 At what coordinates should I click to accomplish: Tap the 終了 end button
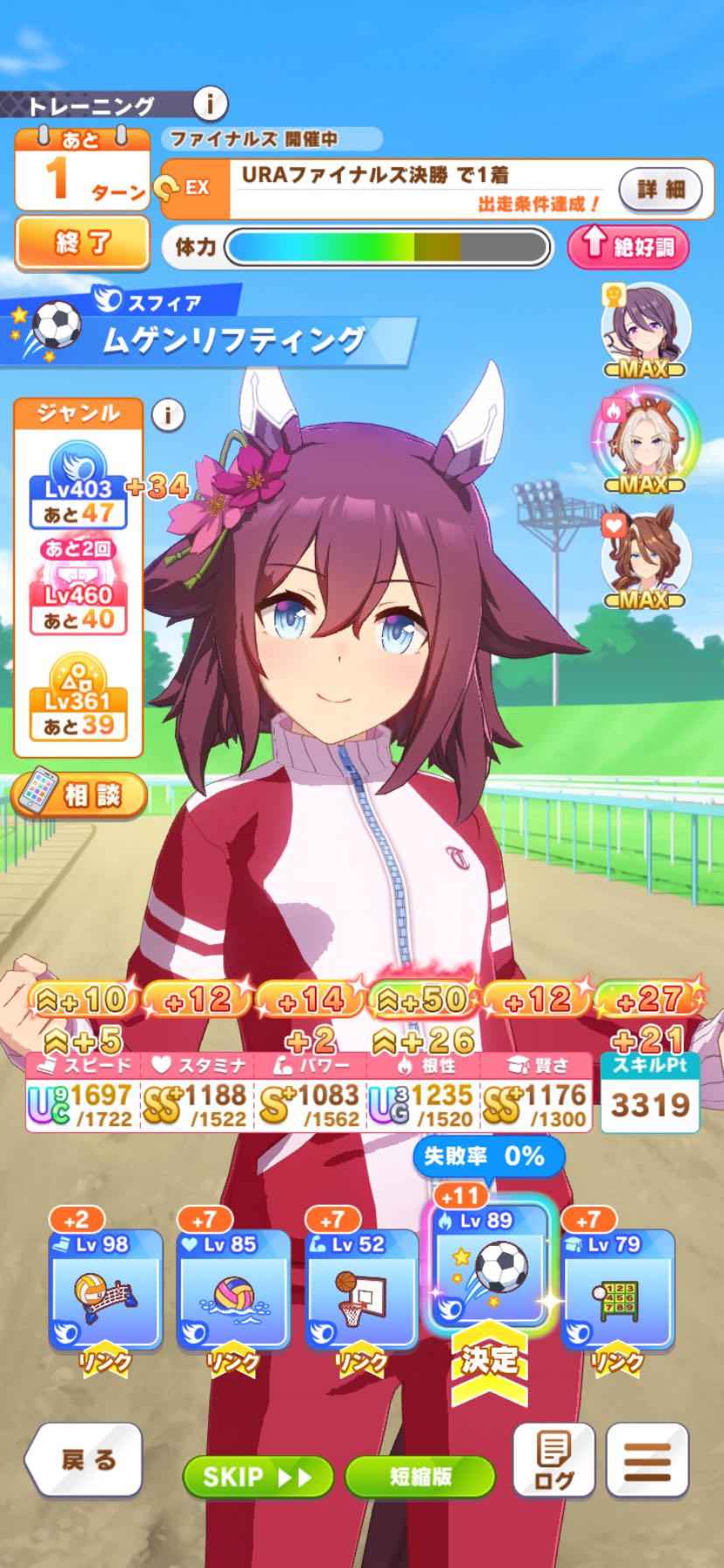82,242
